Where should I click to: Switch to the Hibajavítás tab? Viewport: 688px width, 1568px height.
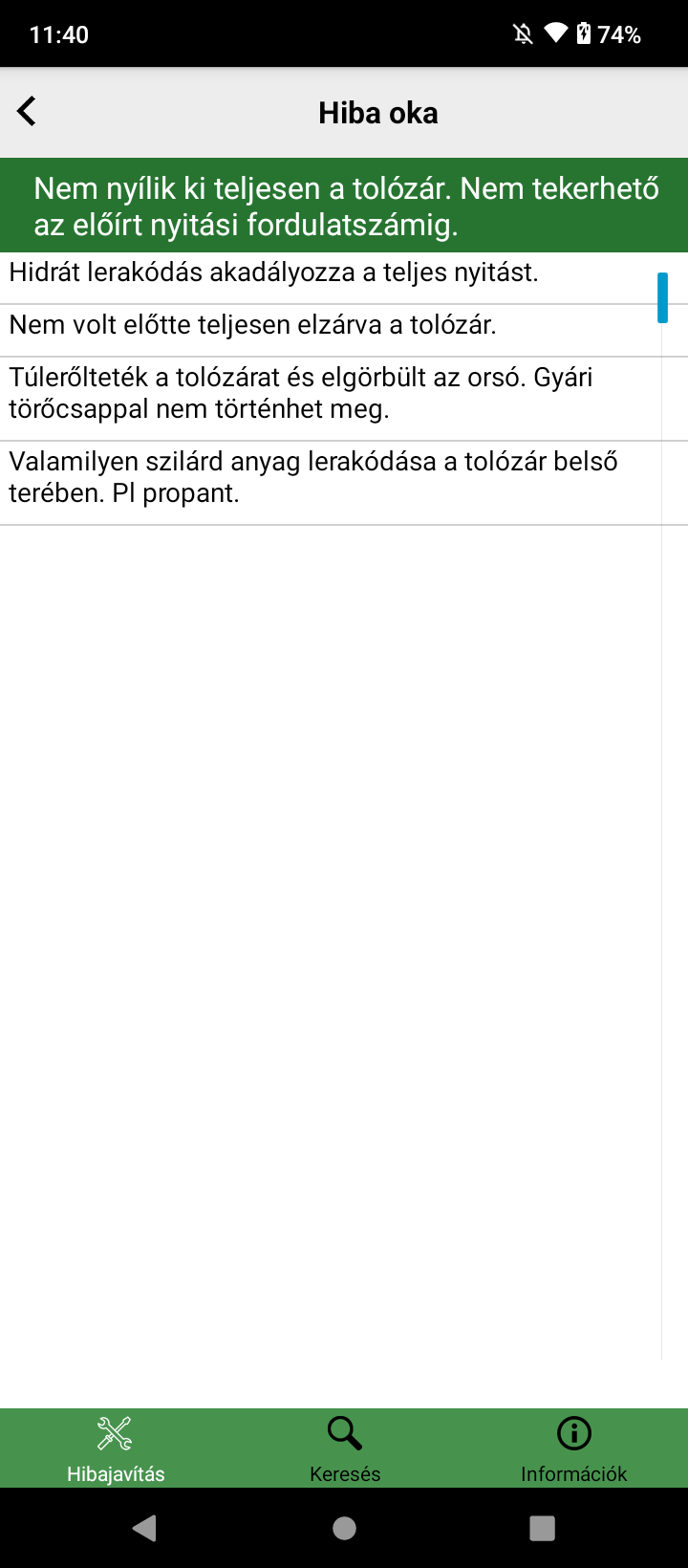115,1447
